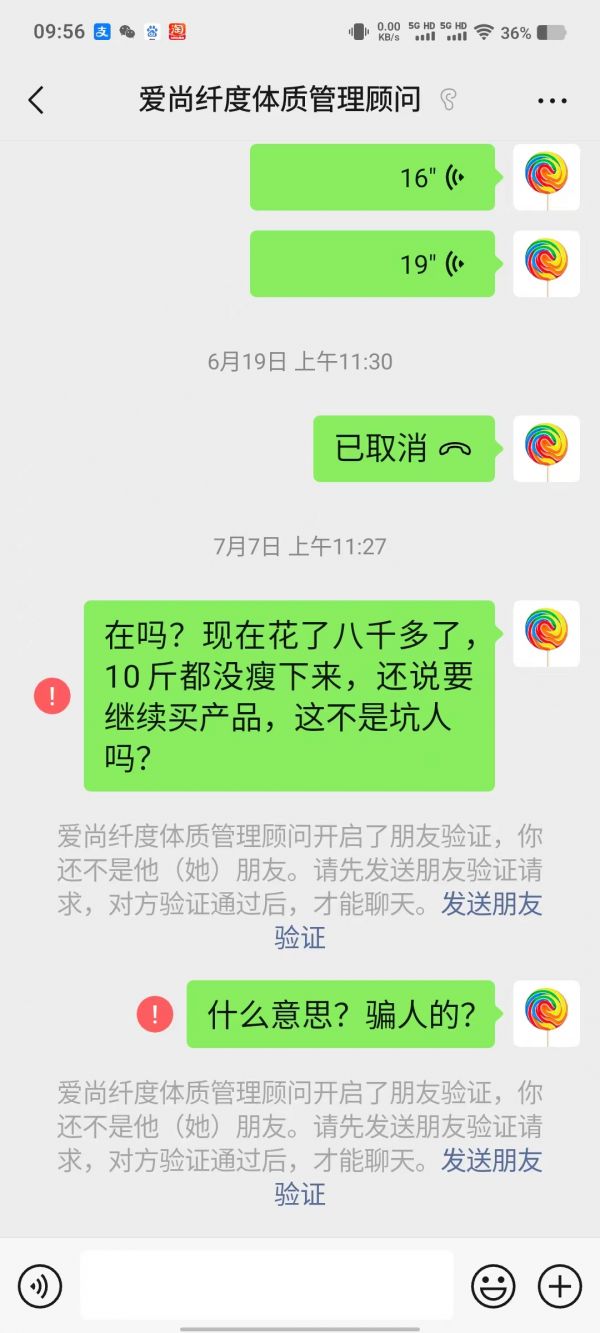Image resolution: width=600 pixels, height=1333 pixels.
Task: Tap the failed-send icon beside 什么意思 message
Action: pos(155,1014)
